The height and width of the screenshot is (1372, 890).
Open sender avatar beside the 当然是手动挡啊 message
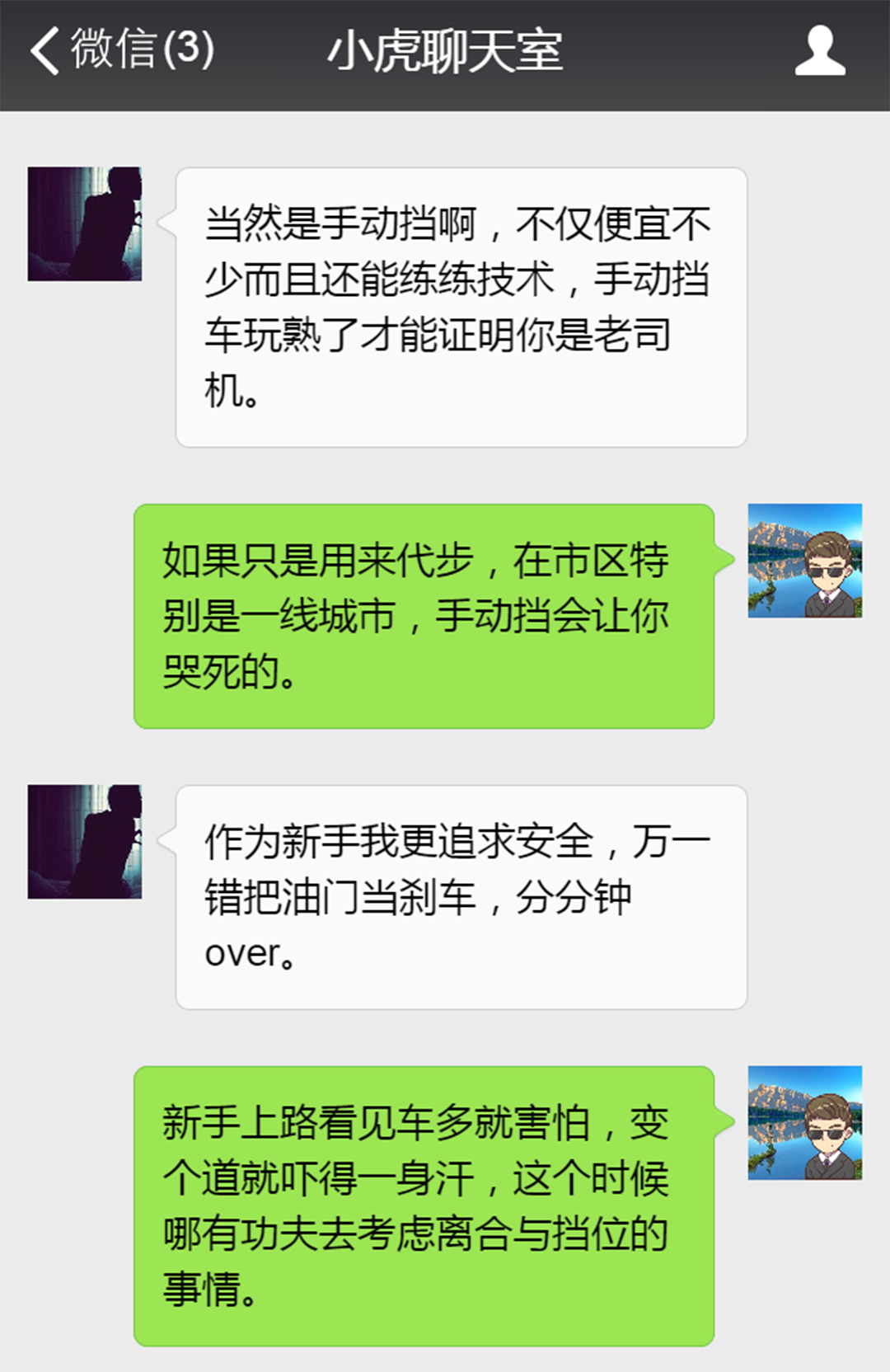tap(85, 224)
